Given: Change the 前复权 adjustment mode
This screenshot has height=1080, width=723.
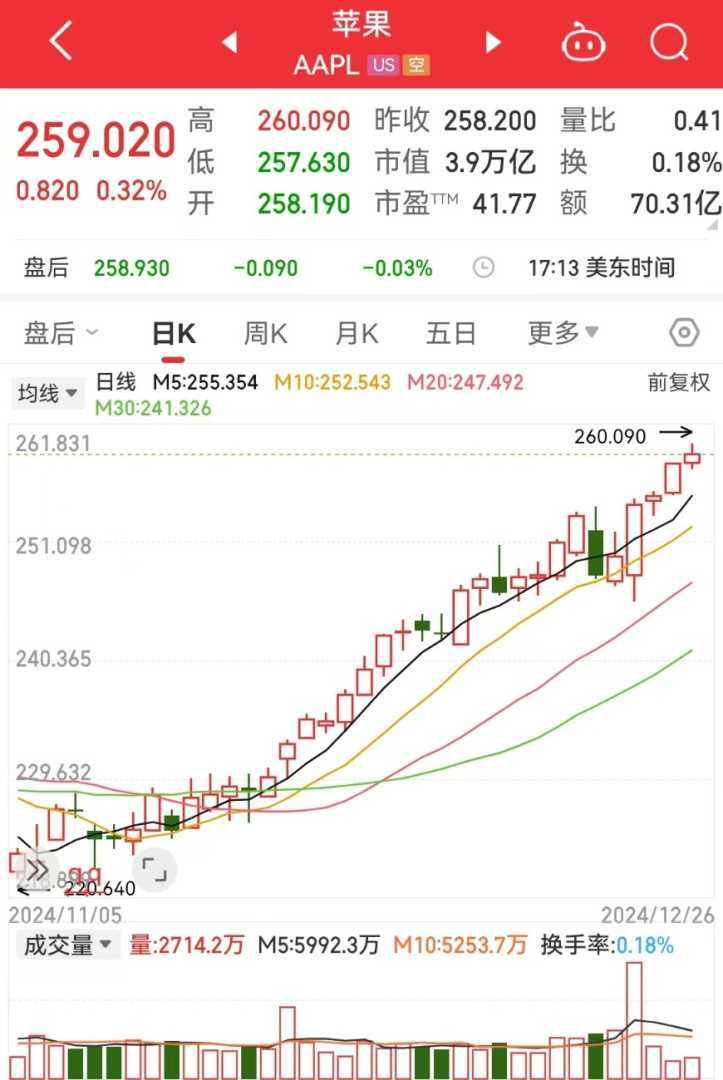Looking at the screenshot, I should tap(679, 382).
